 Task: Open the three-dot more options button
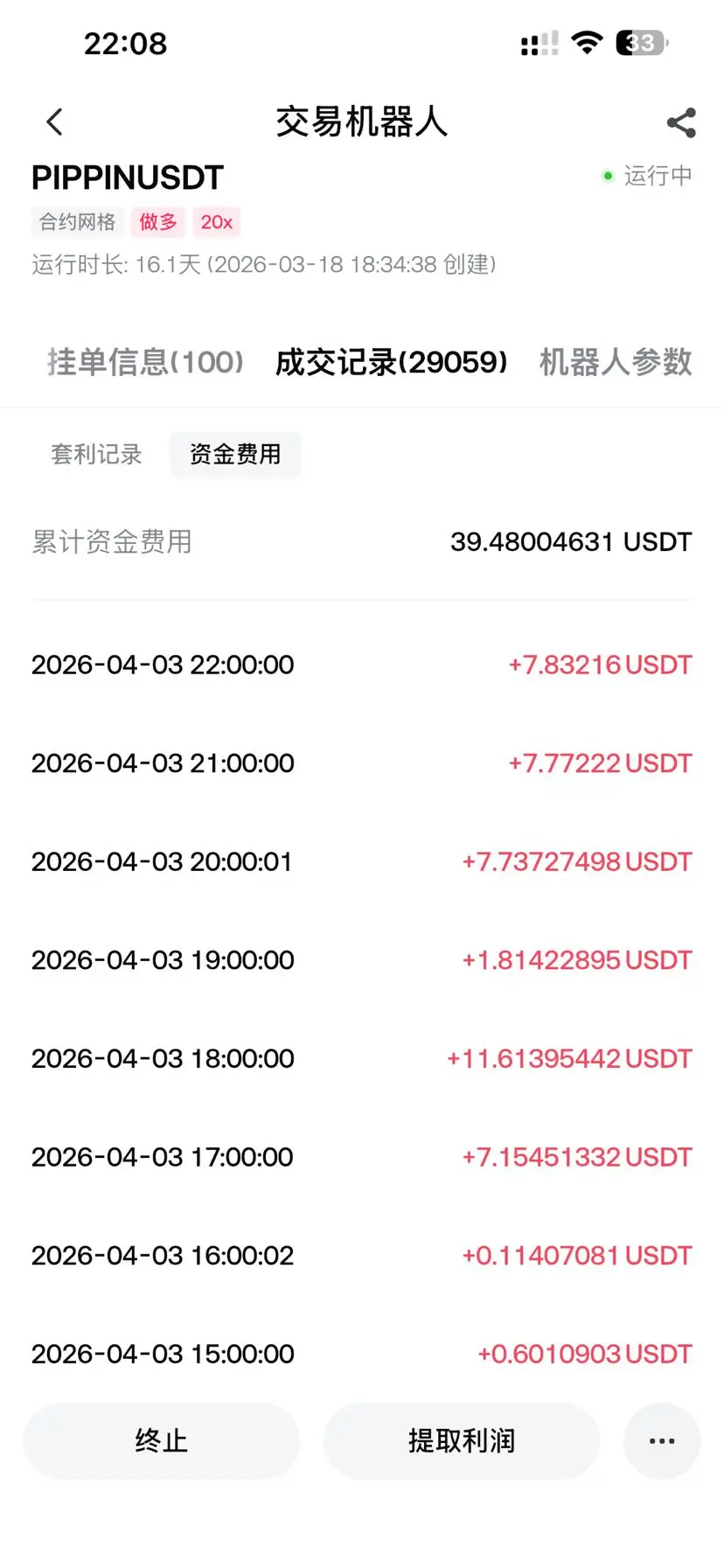pyautogui.click(x=662, y=1440)
